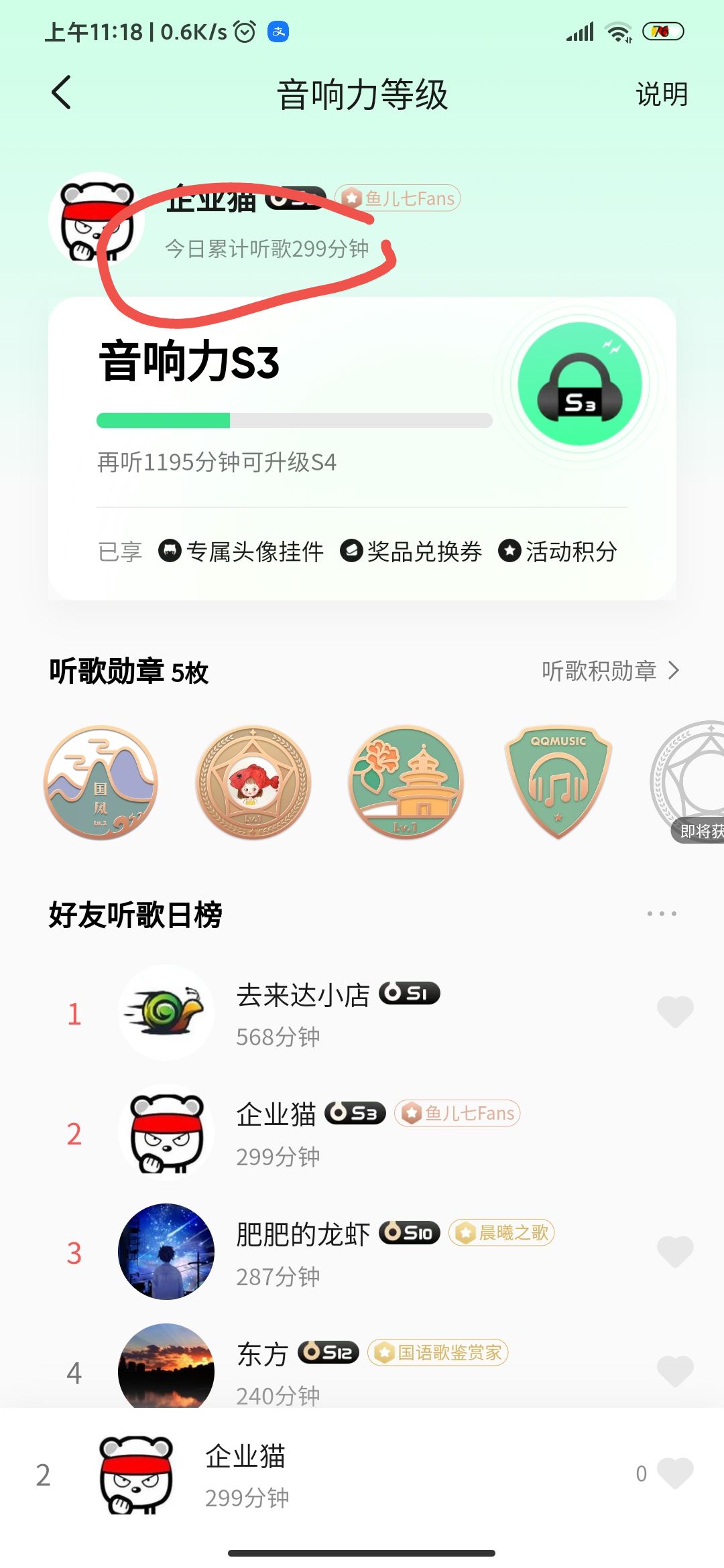Image resolution: width=724 pixels, height=1568 pixels.
Task: Like 肥肥的龙虾's listening record
Action: (x=674, y=1252)
